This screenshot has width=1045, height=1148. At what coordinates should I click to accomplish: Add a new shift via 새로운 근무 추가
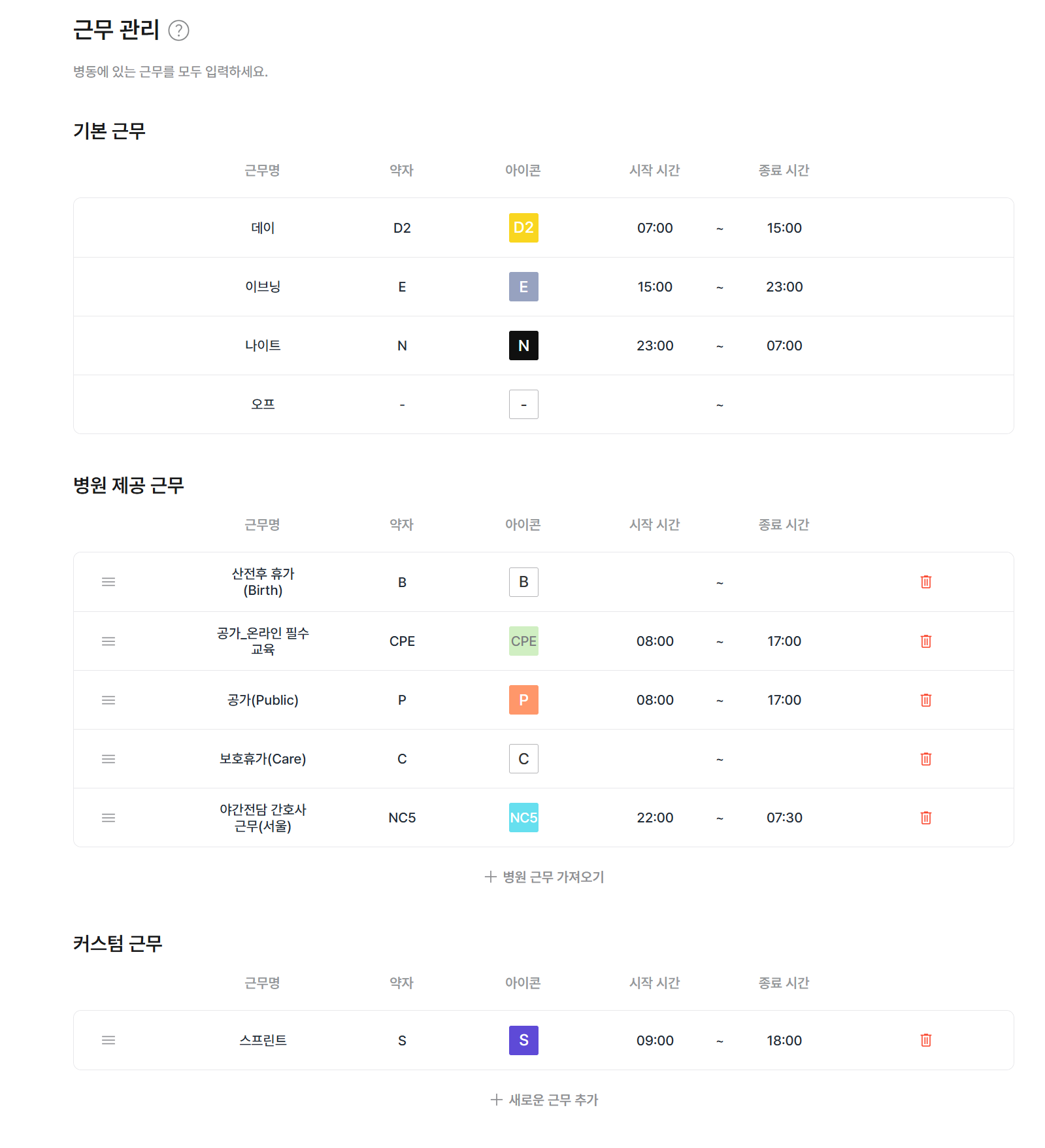click(x=544, y=1100)
